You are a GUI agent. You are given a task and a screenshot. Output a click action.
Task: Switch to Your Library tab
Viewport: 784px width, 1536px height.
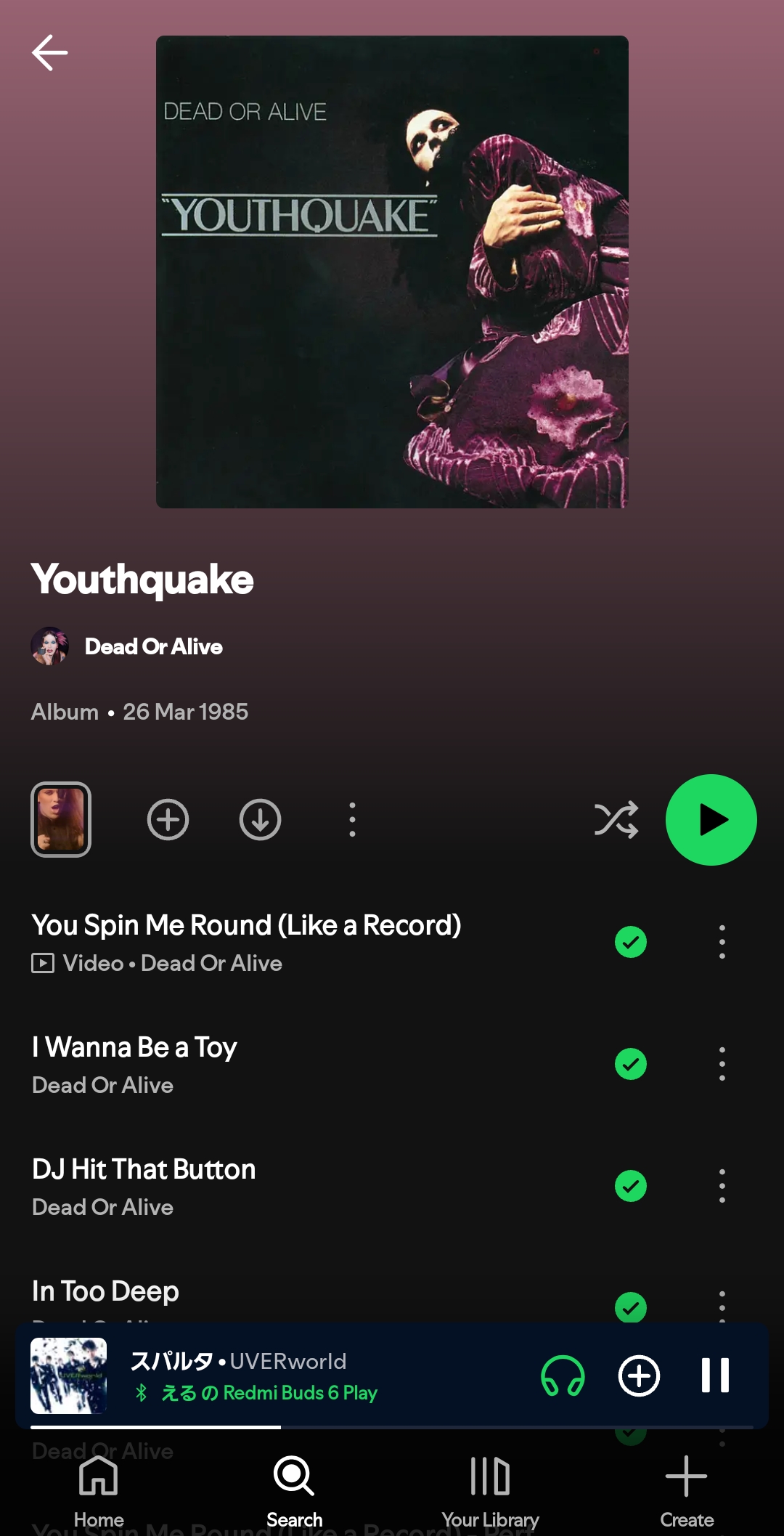tap(490, 1490)
